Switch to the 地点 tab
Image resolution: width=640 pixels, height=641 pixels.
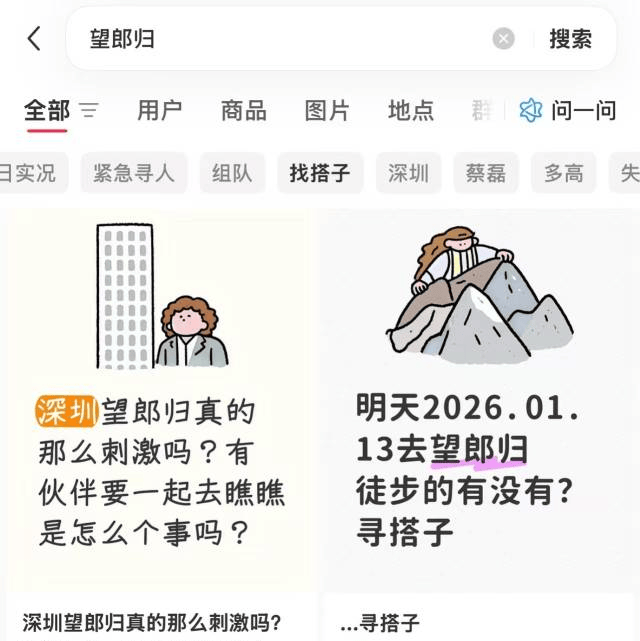[411, 111]
